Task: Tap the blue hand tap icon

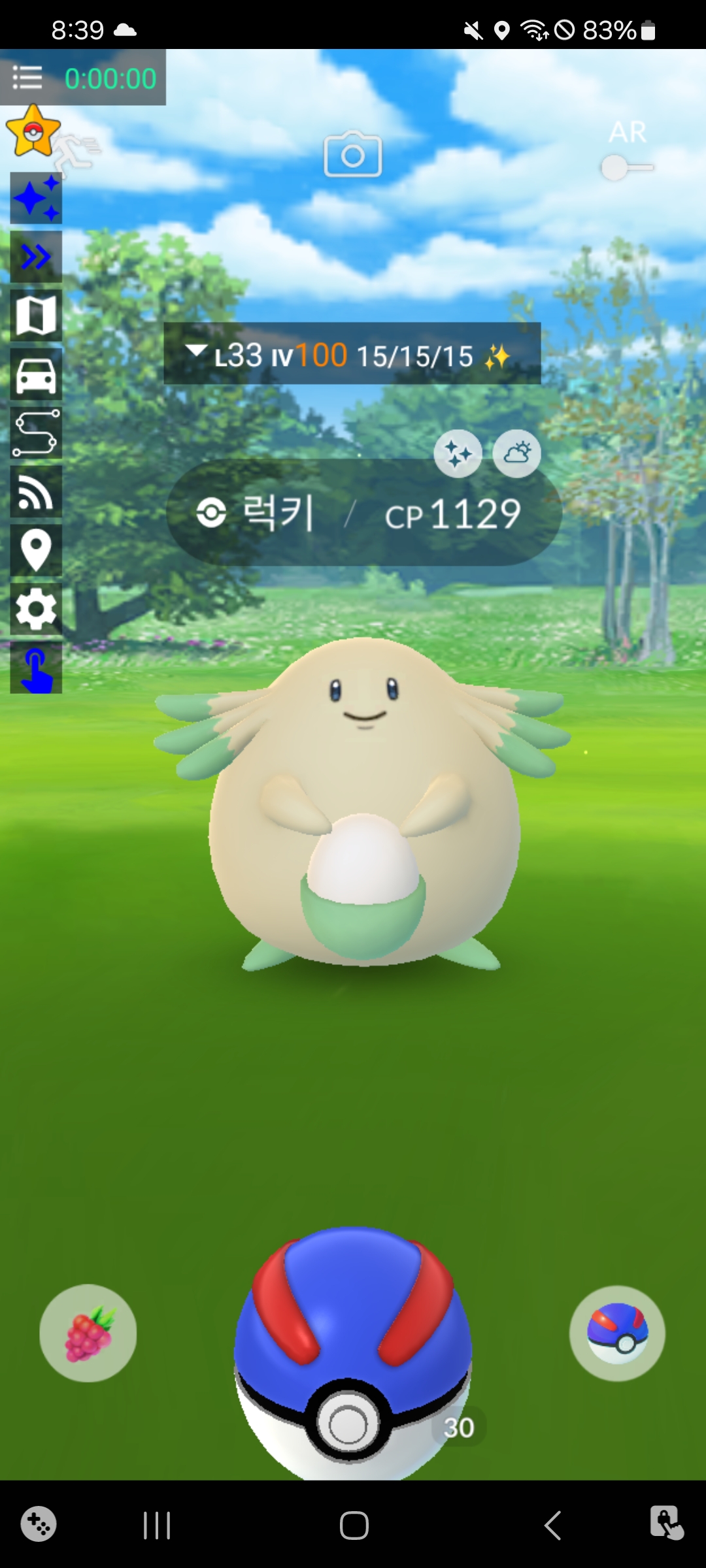Action: pyautogui.click(x=36, y=668)
